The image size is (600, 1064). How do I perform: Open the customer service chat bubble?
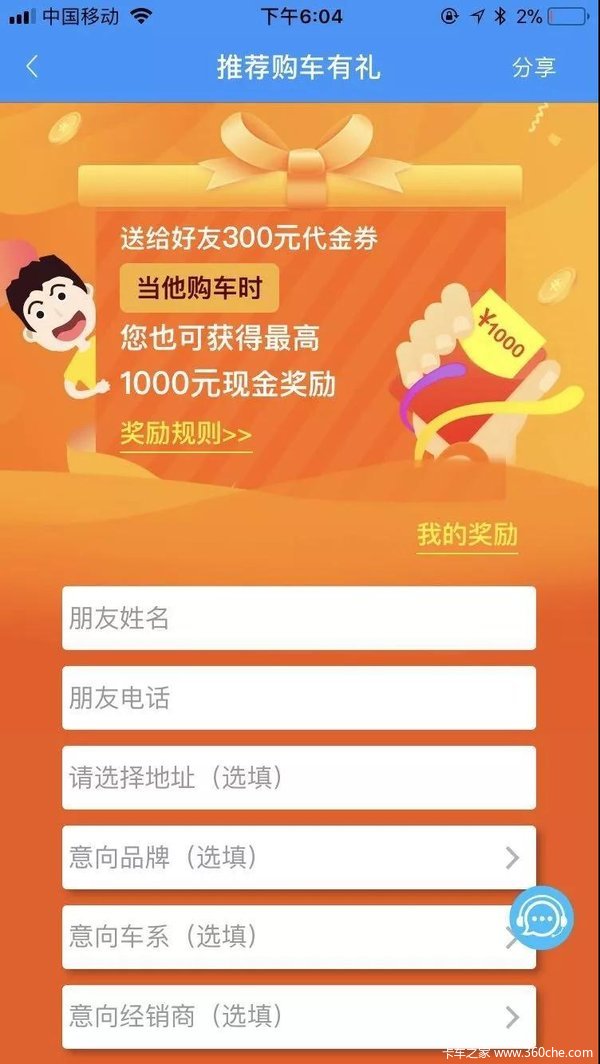click(541, 918)
